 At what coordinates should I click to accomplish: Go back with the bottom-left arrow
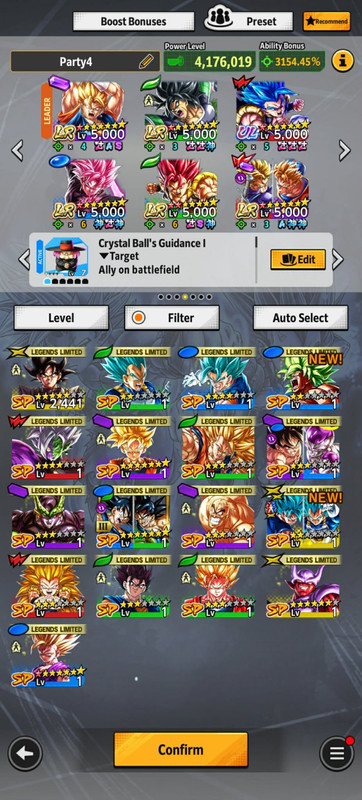click(25, 753)
